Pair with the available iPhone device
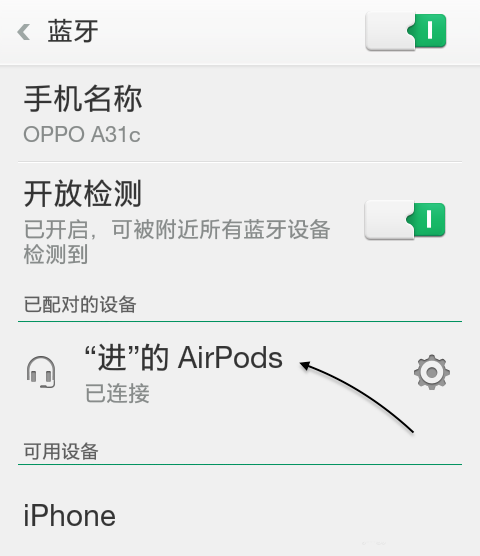The image size is (480, 556). [x=240, y=516]
